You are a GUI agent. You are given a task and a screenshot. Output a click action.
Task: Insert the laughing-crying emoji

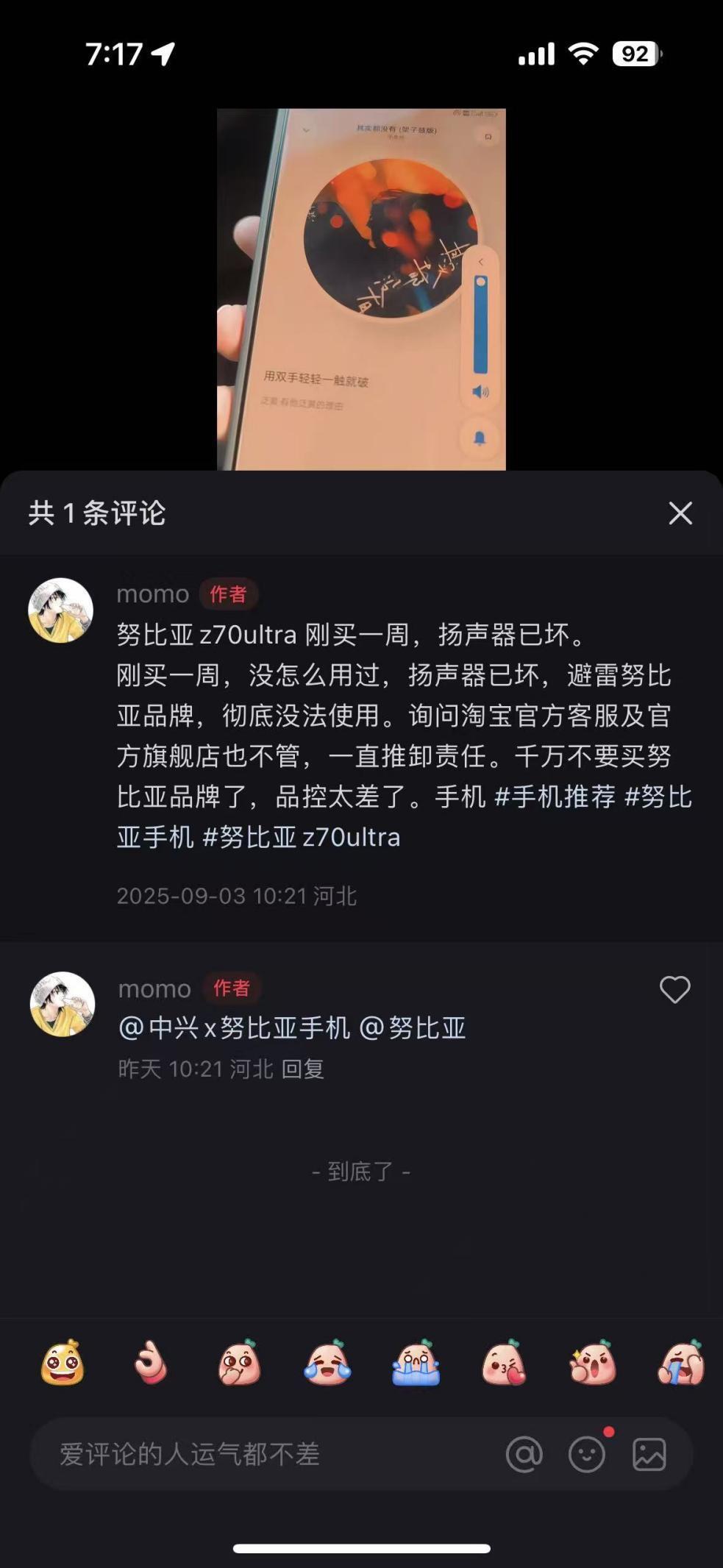coord(327,1363)
